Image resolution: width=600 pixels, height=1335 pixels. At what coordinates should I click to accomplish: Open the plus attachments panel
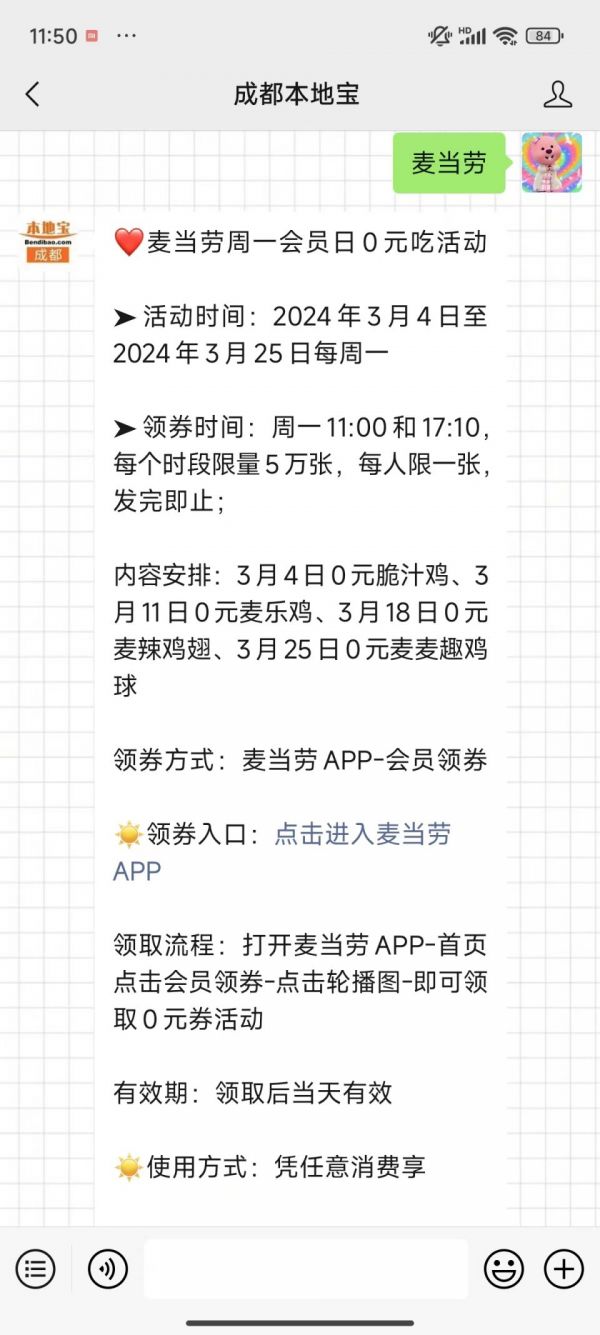pyautogui.click(x=563, y=1269)
